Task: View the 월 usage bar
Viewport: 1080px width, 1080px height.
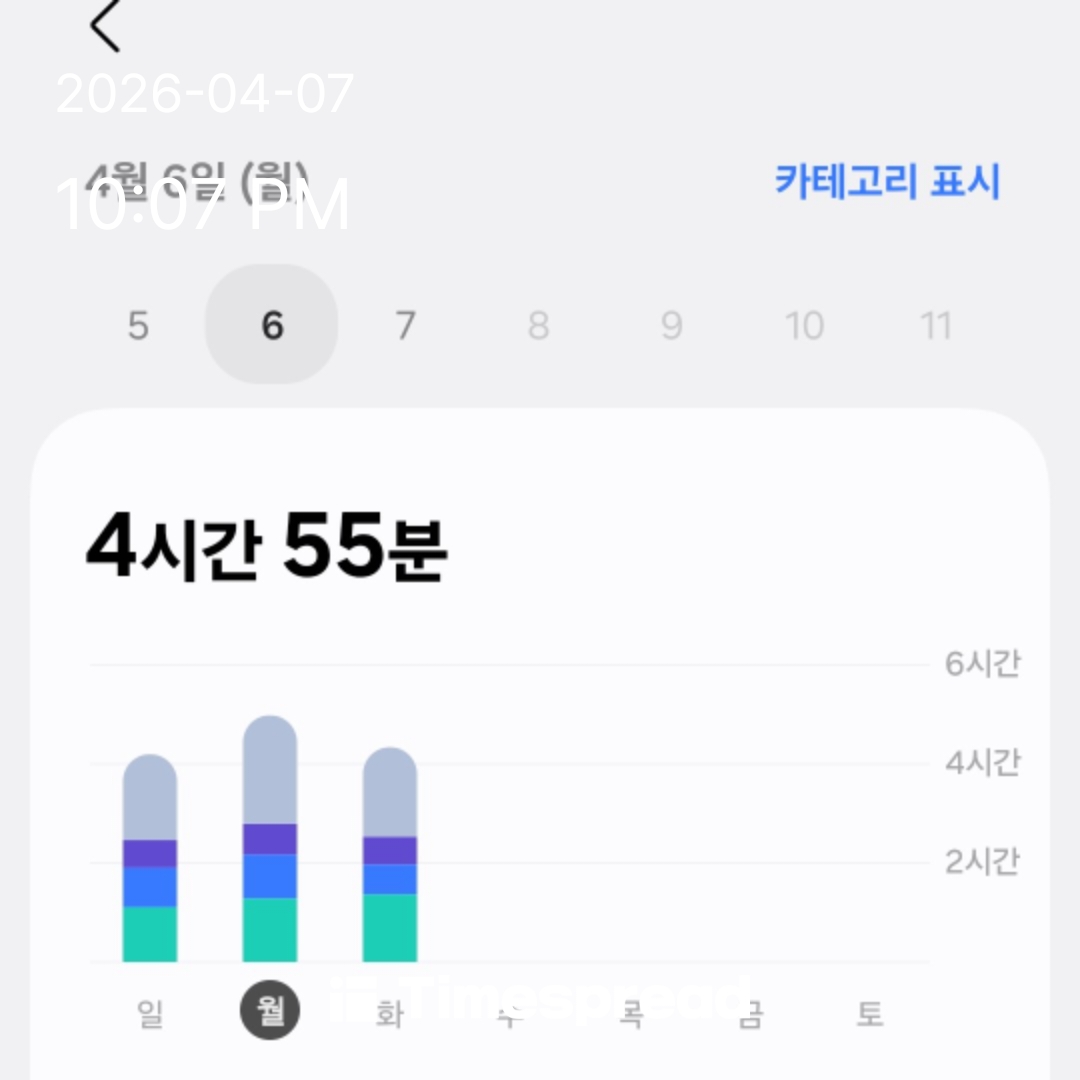Action: point(270,840)
